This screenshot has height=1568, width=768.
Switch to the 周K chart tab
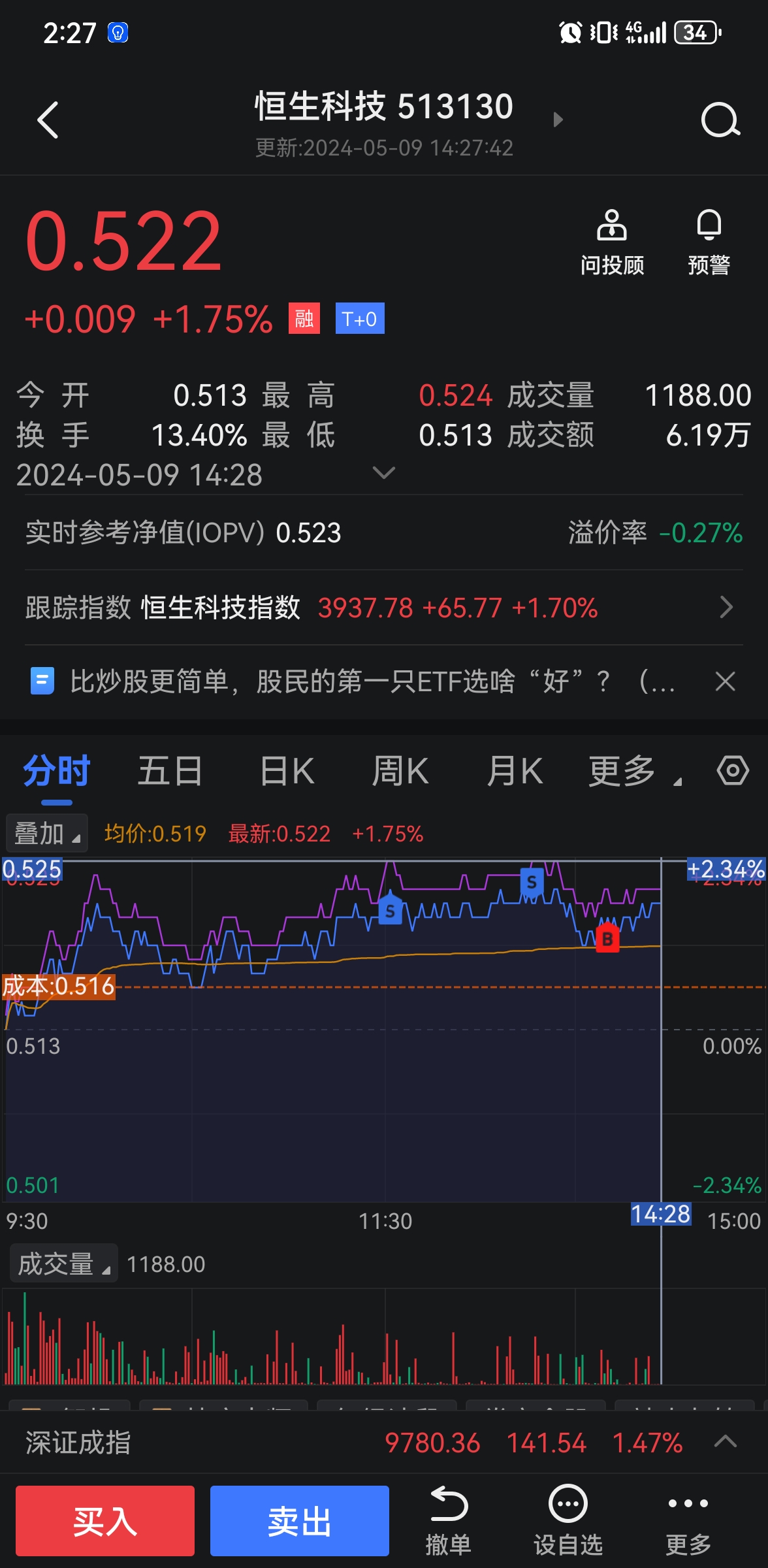[x=400, y=771]
